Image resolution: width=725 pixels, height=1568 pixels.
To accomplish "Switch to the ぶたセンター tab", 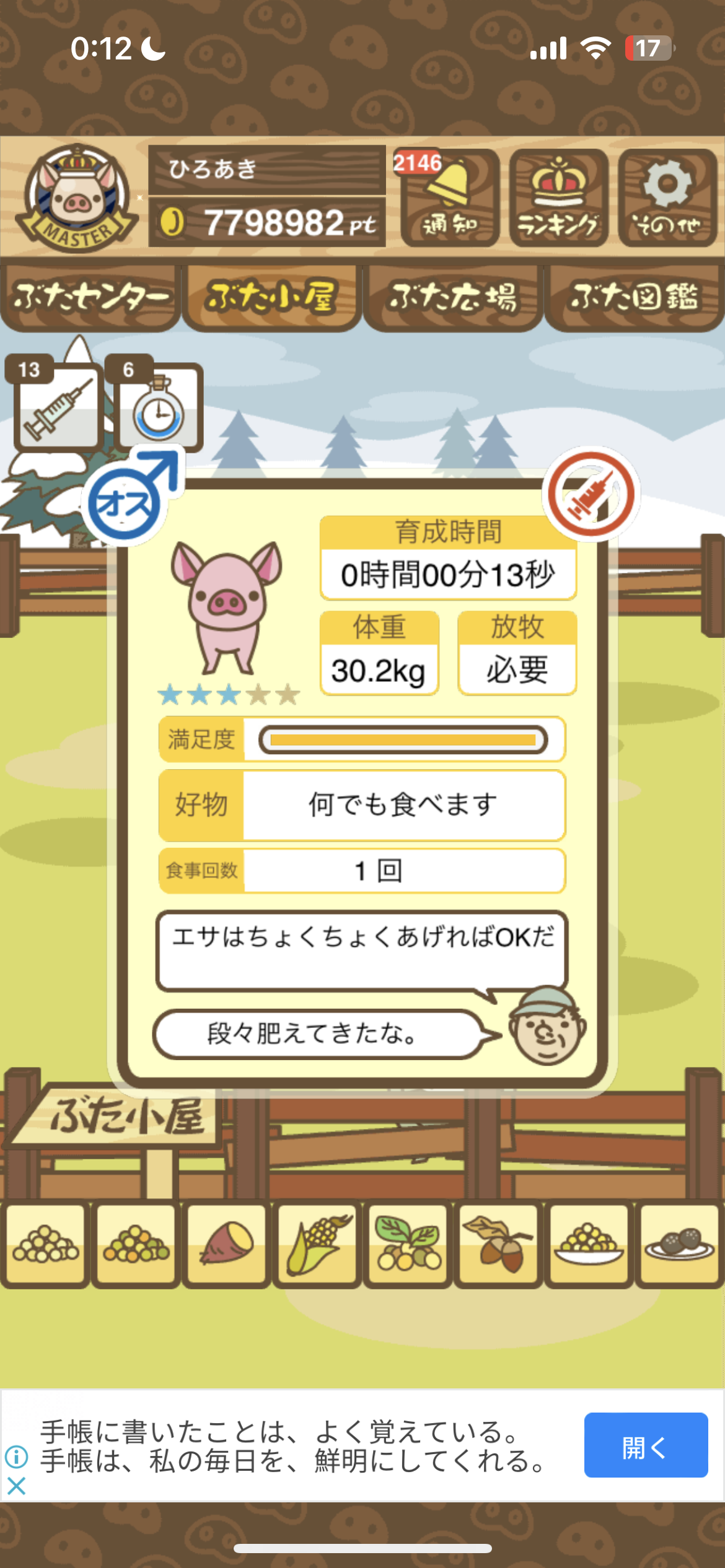I will pyautogui.click(x=90, y=297).
